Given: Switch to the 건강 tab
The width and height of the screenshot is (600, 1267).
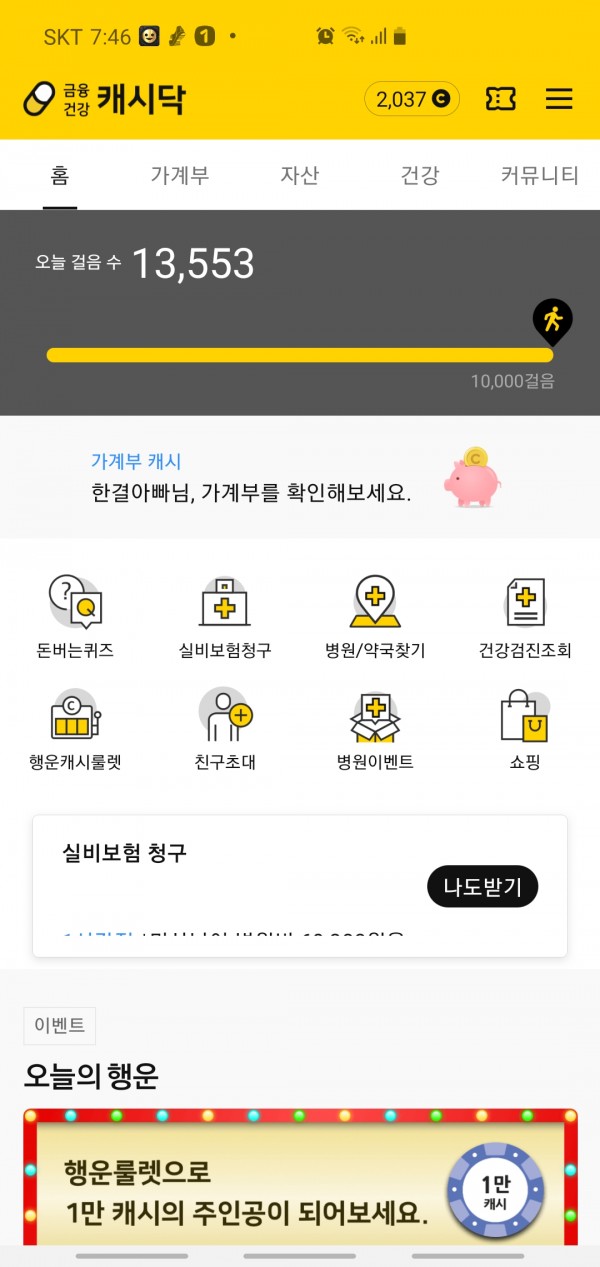Looking at the screenshot, I should (x=420, y=176).
